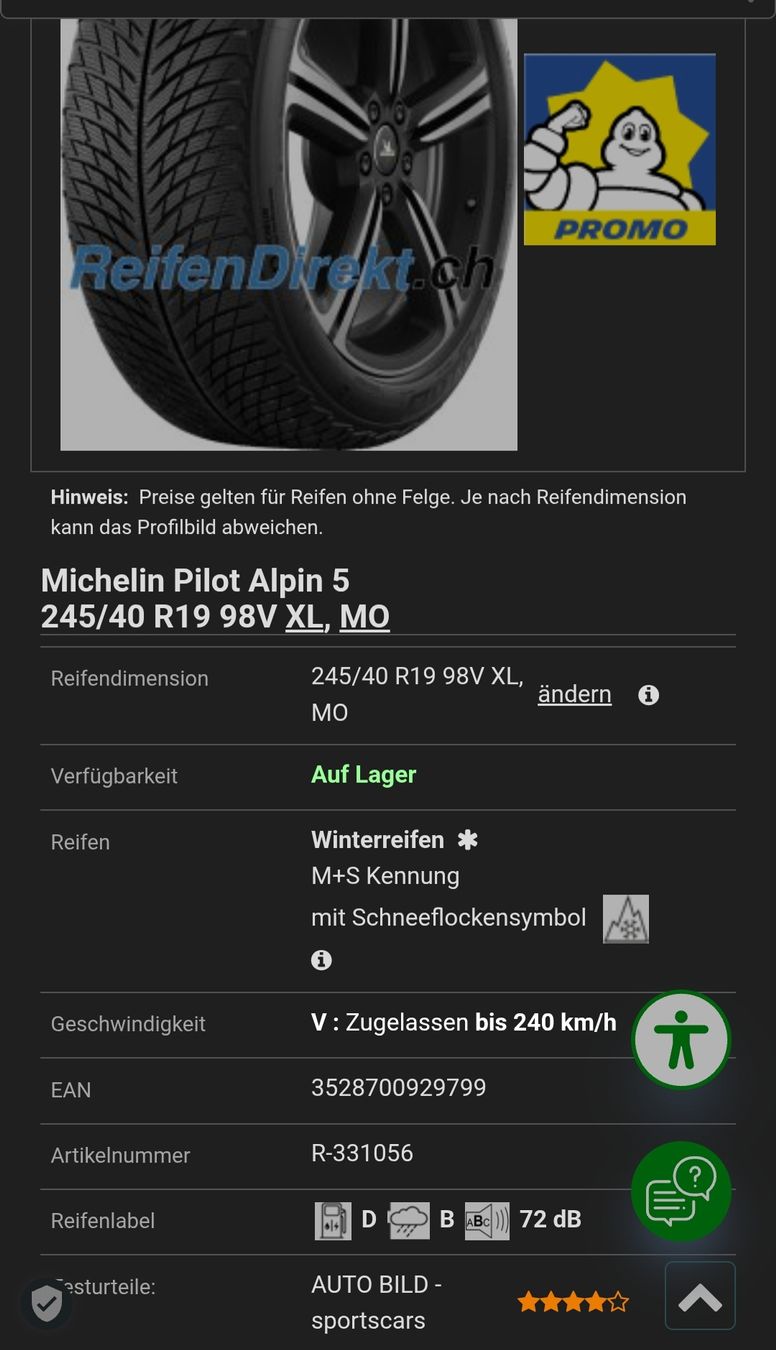Show info about the snowflake symbol

(321, 960)
